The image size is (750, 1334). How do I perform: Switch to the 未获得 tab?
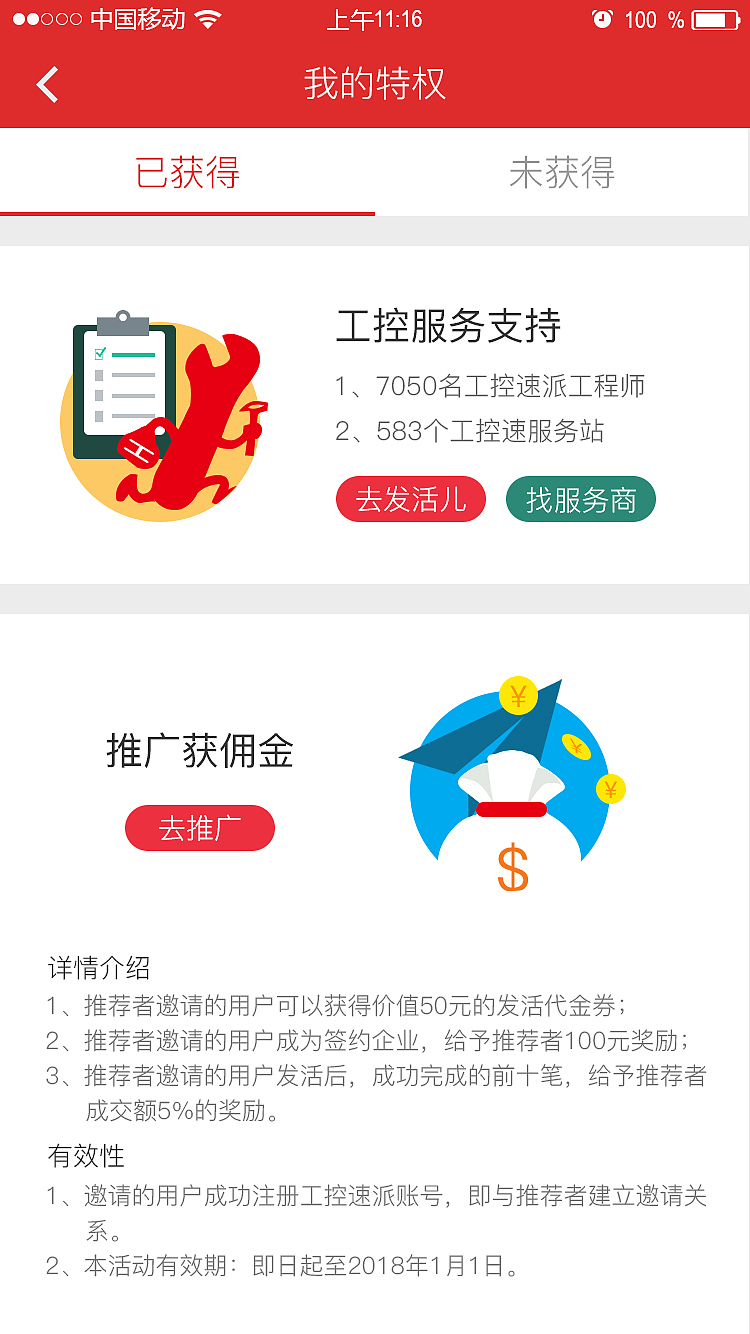tap(562, 173)
